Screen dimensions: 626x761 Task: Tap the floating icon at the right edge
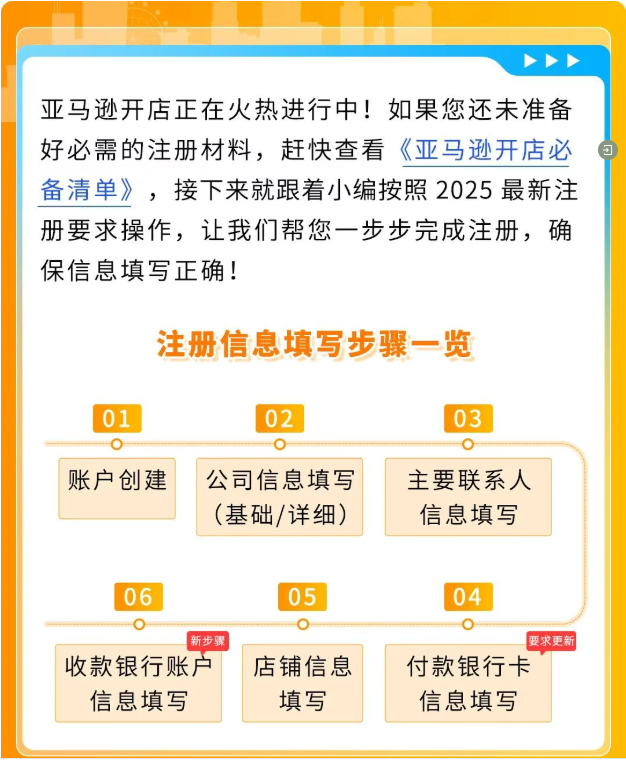[x=607, y=150]
